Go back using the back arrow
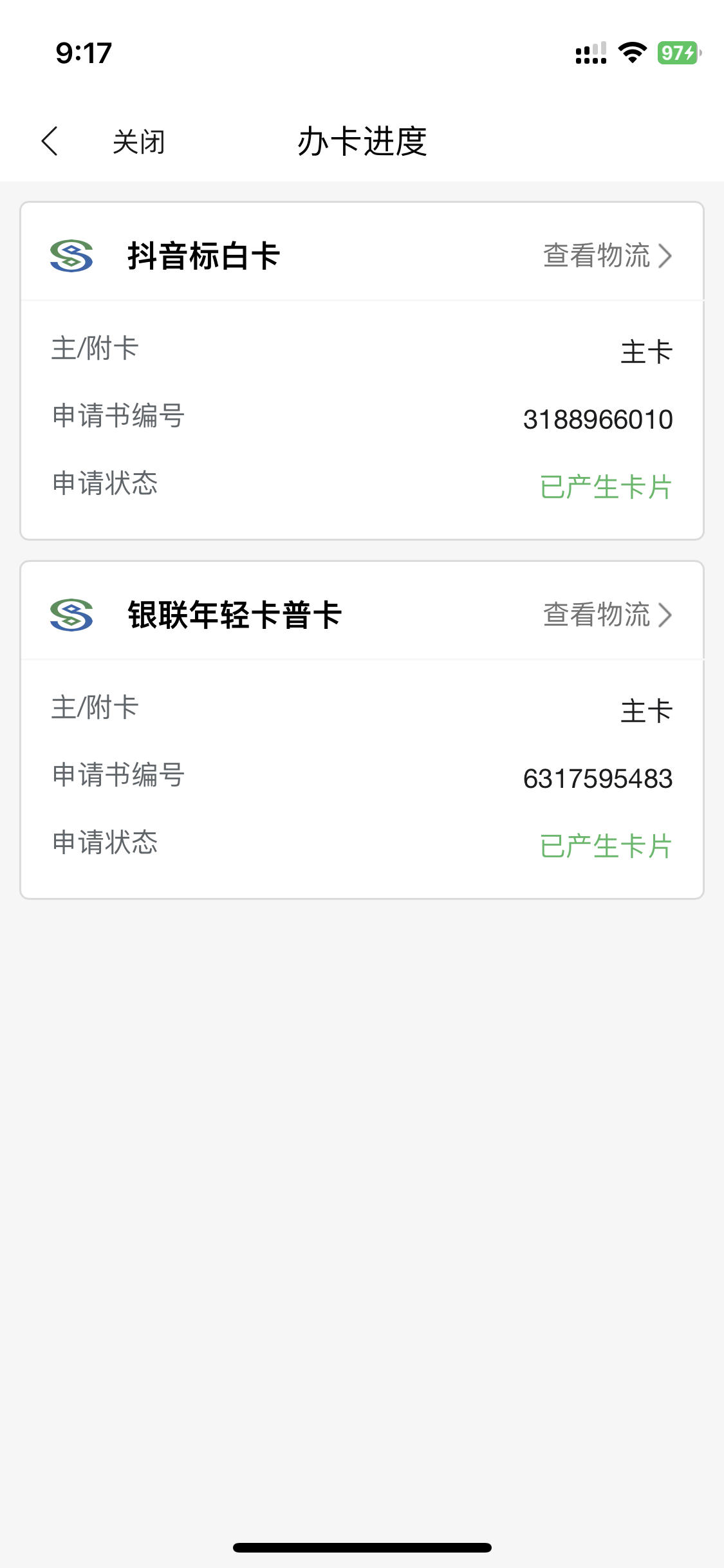This screenshot has width=724, height=1568. click(50, 141)
